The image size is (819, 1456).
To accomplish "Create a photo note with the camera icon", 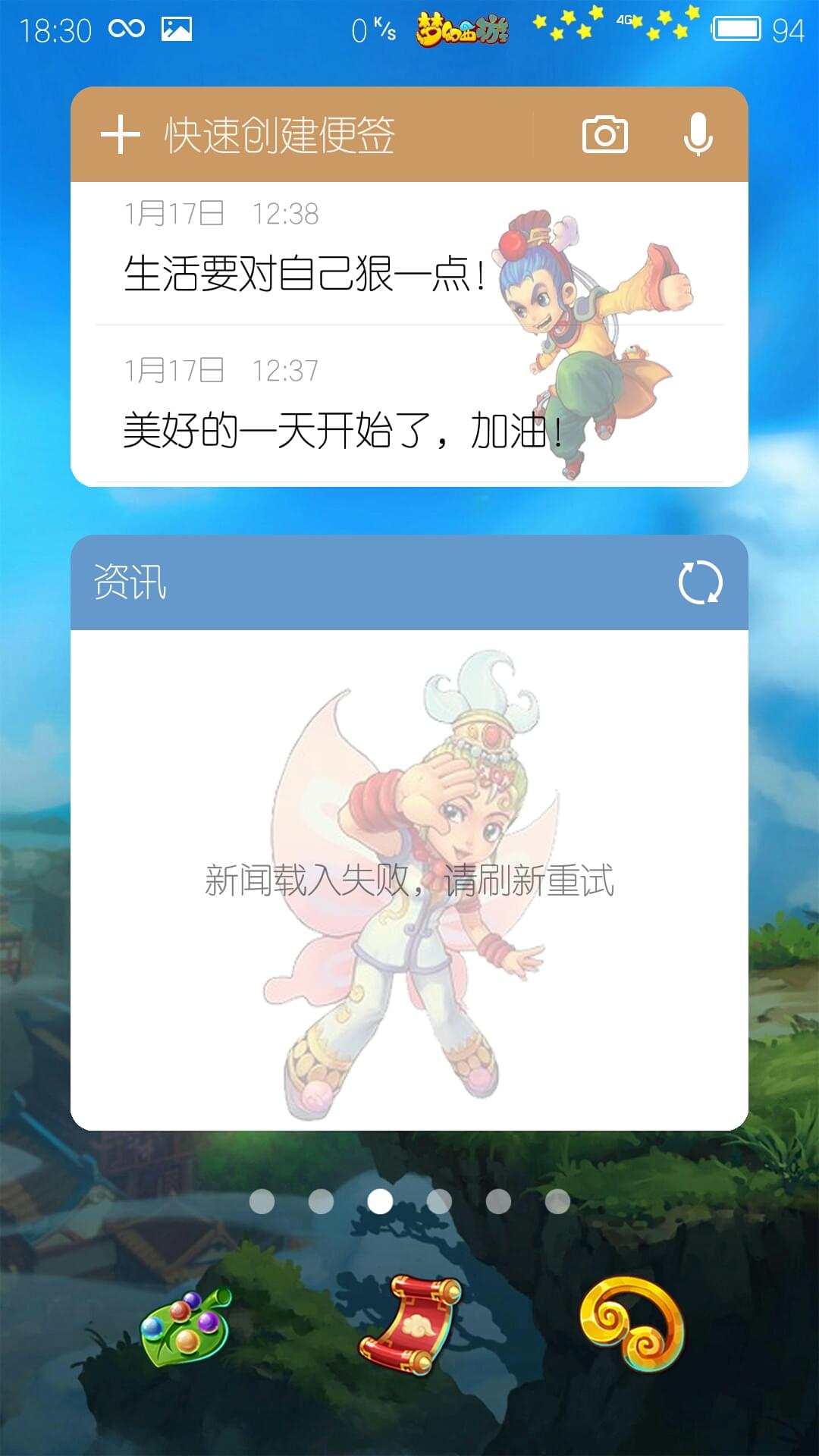I will coord(604,135).
